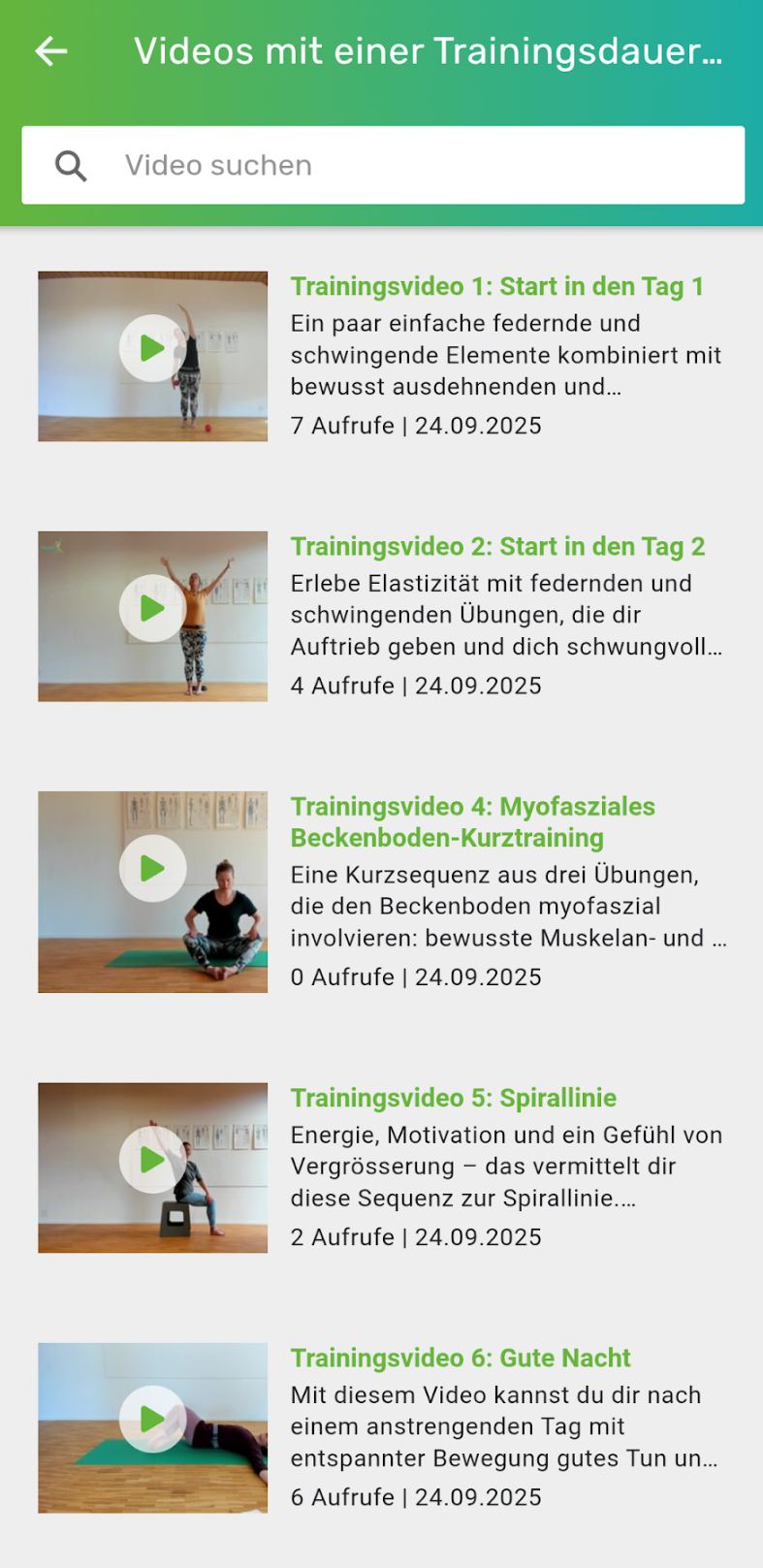
Task: Open Trainingsvideo 5: Spirallinie title
Action: point(453,1098)
